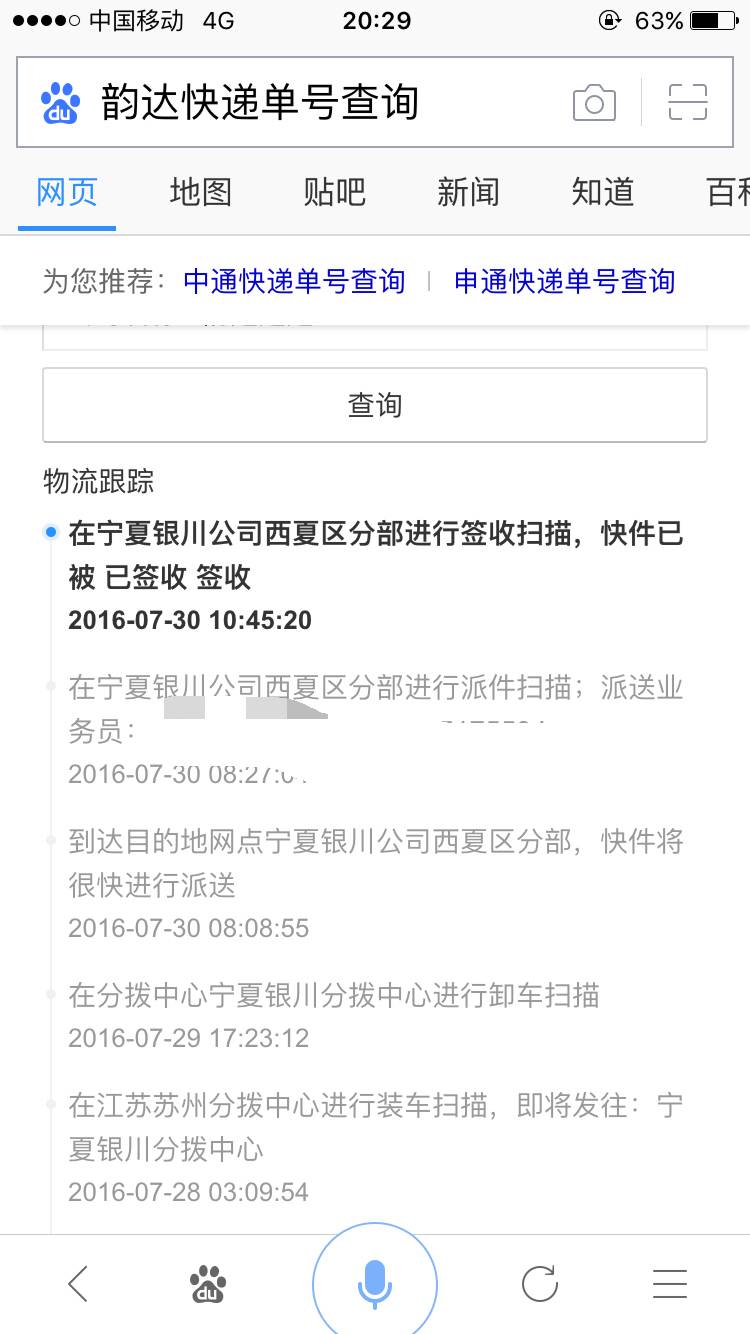Switch to the 新闻 tab
Image resolution: width=750 pixels, height=1334 pixels.
468,192
